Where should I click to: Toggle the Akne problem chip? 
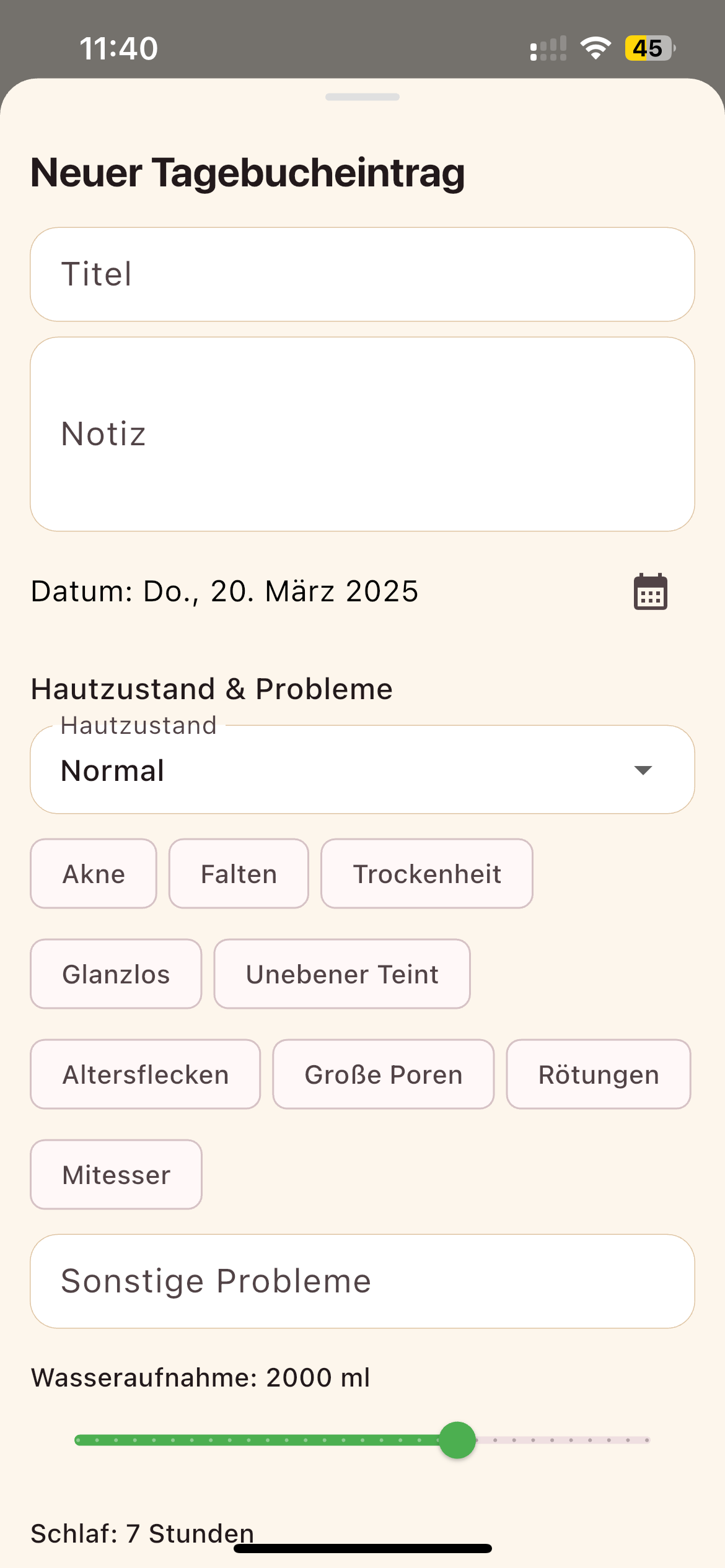tap(93, 873)
